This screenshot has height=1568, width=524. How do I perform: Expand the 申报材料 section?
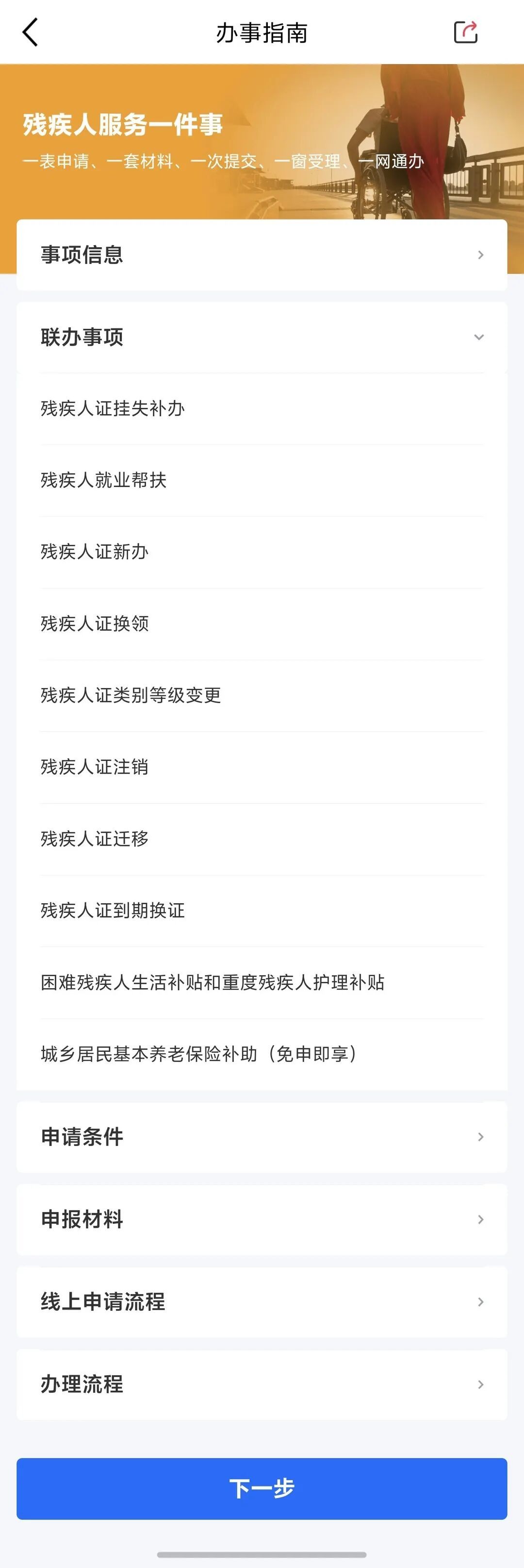point(262,1220)
